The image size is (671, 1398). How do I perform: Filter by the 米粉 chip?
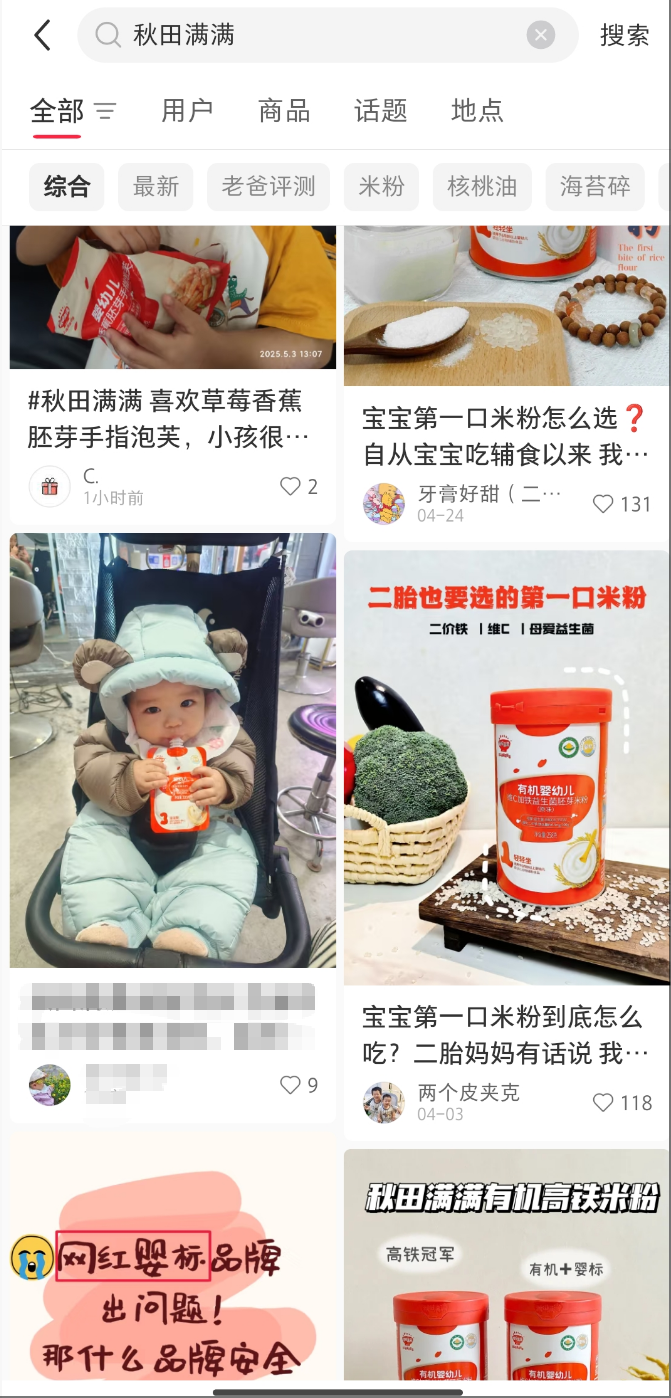(x=382, y=186)
